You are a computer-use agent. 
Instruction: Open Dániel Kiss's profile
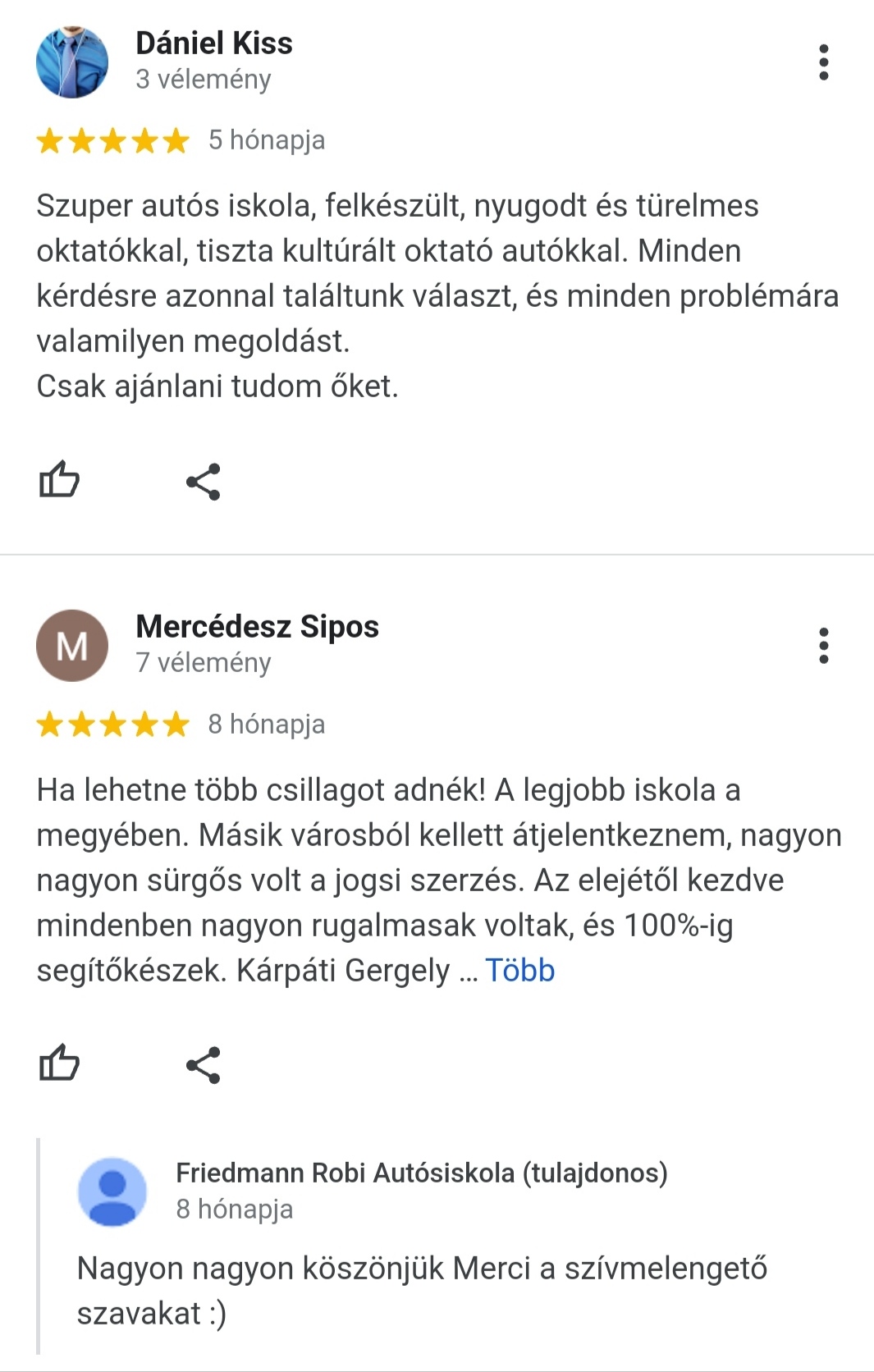[213, 43]
